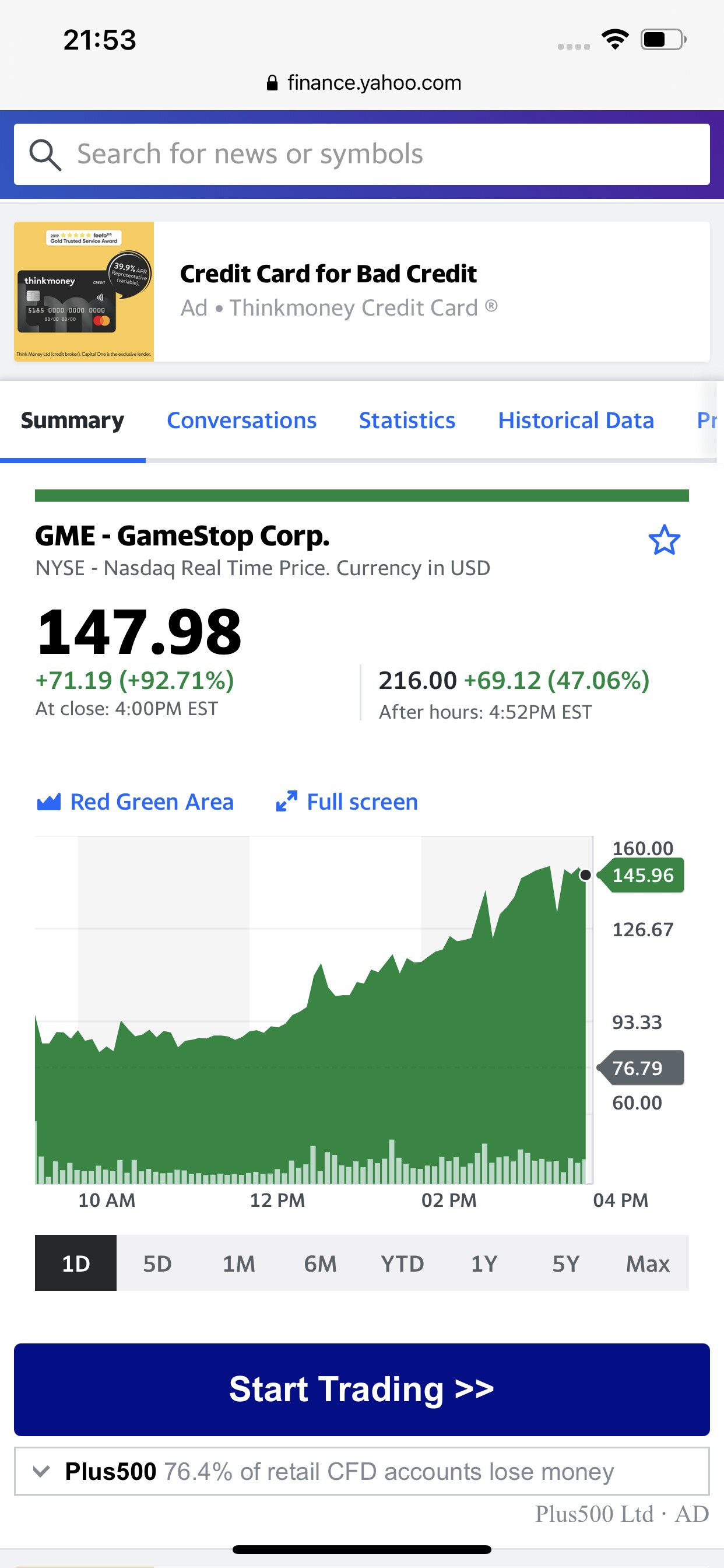The height and width of the screenshot is (1568, 724).
Task: Switch to the Conversations tab
Action: click(x=241, y=421)
